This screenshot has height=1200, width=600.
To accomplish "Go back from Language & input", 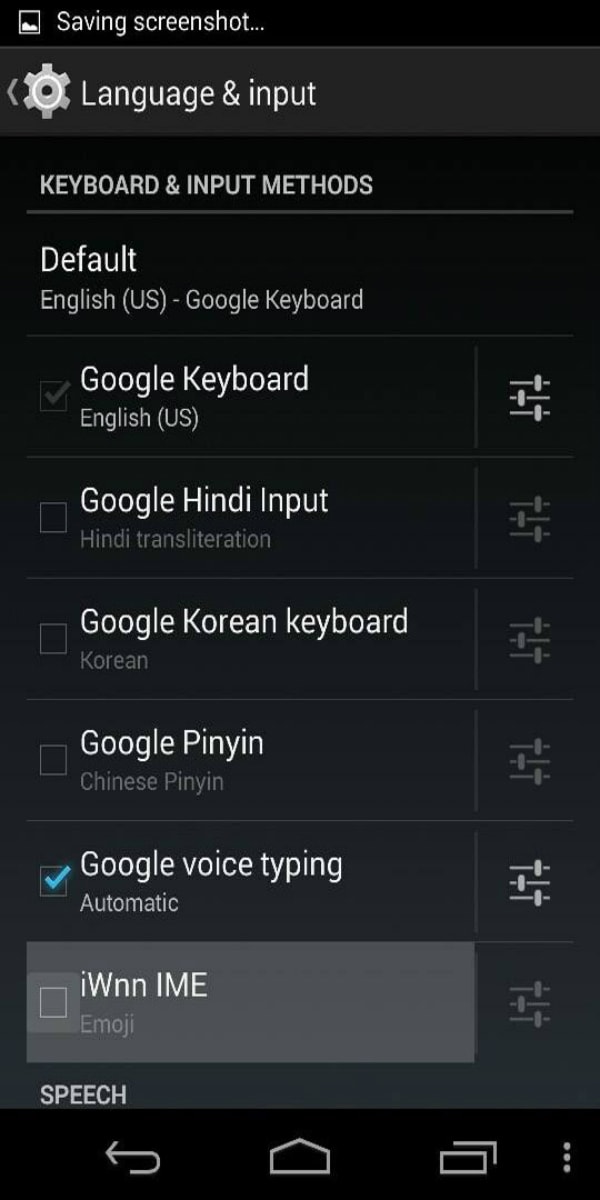I will coord(38,93).
